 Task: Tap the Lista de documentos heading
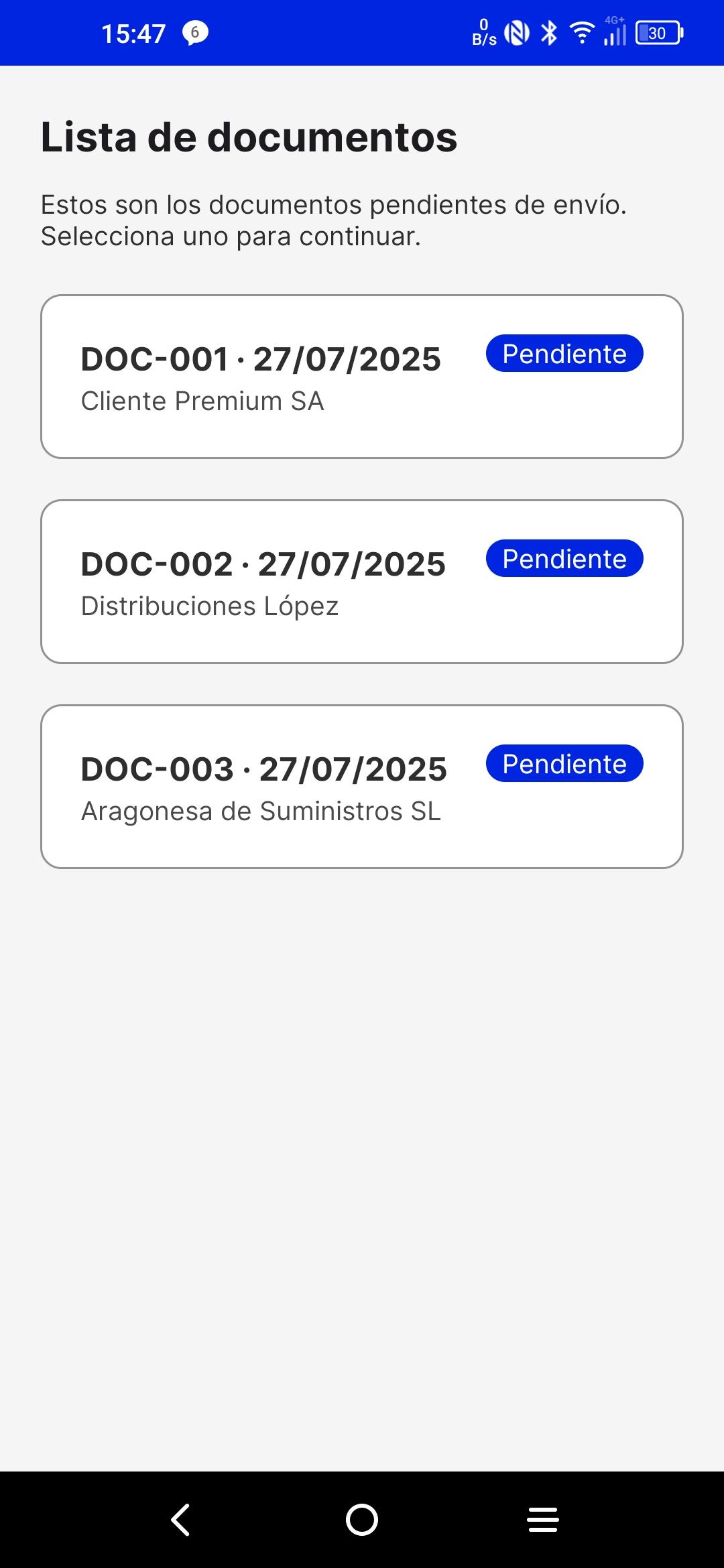click(x=249, y=138)
